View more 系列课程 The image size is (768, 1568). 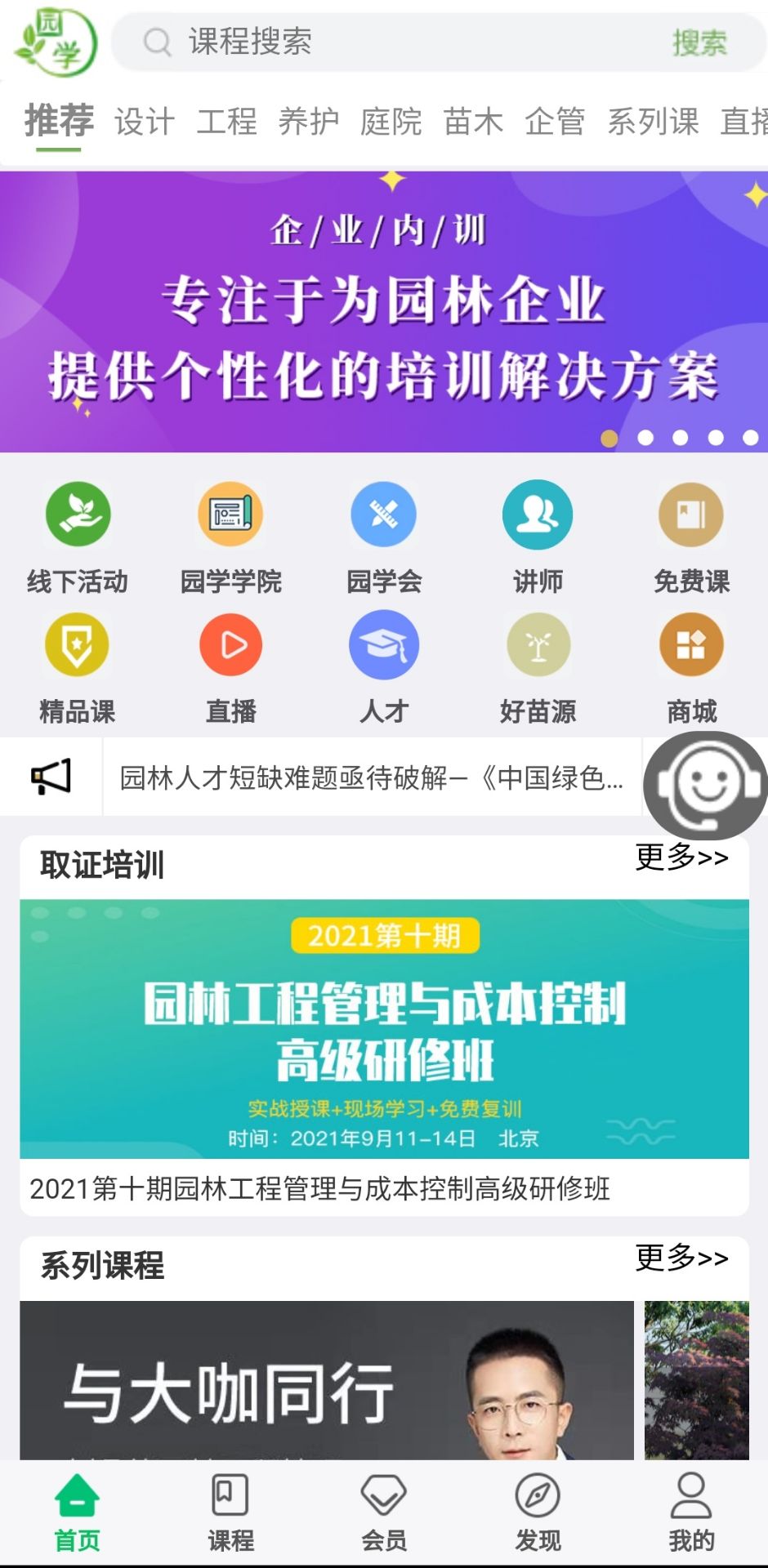[681, 1258]
